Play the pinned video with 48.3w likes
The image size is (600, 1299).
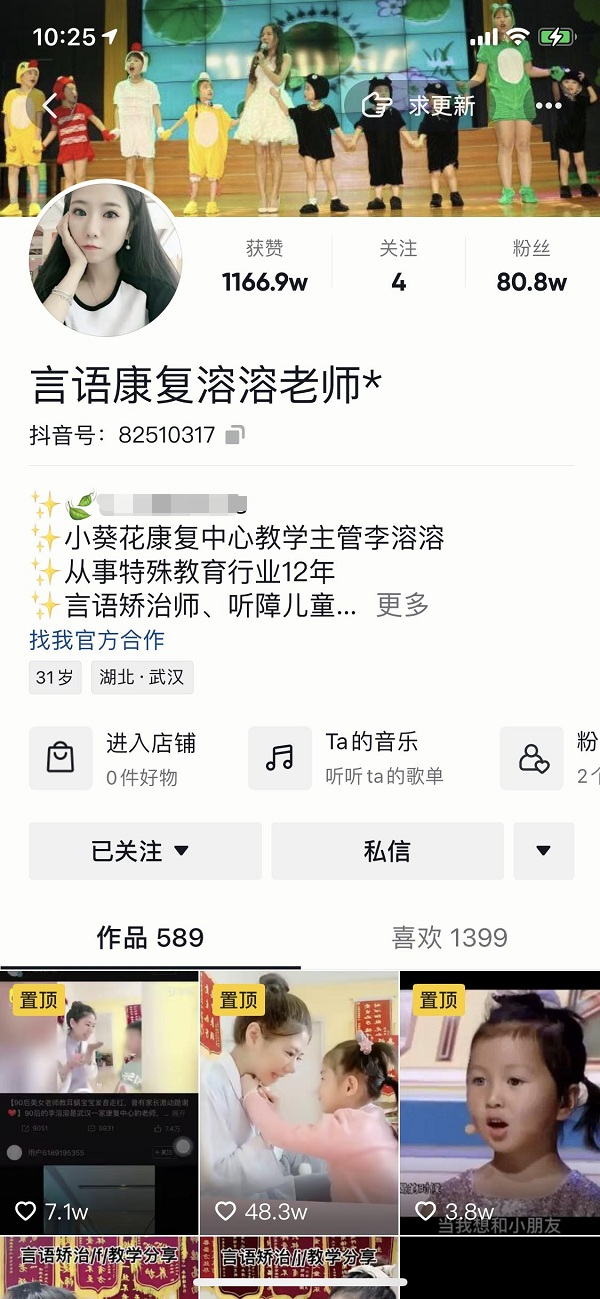click(299, 1100)
